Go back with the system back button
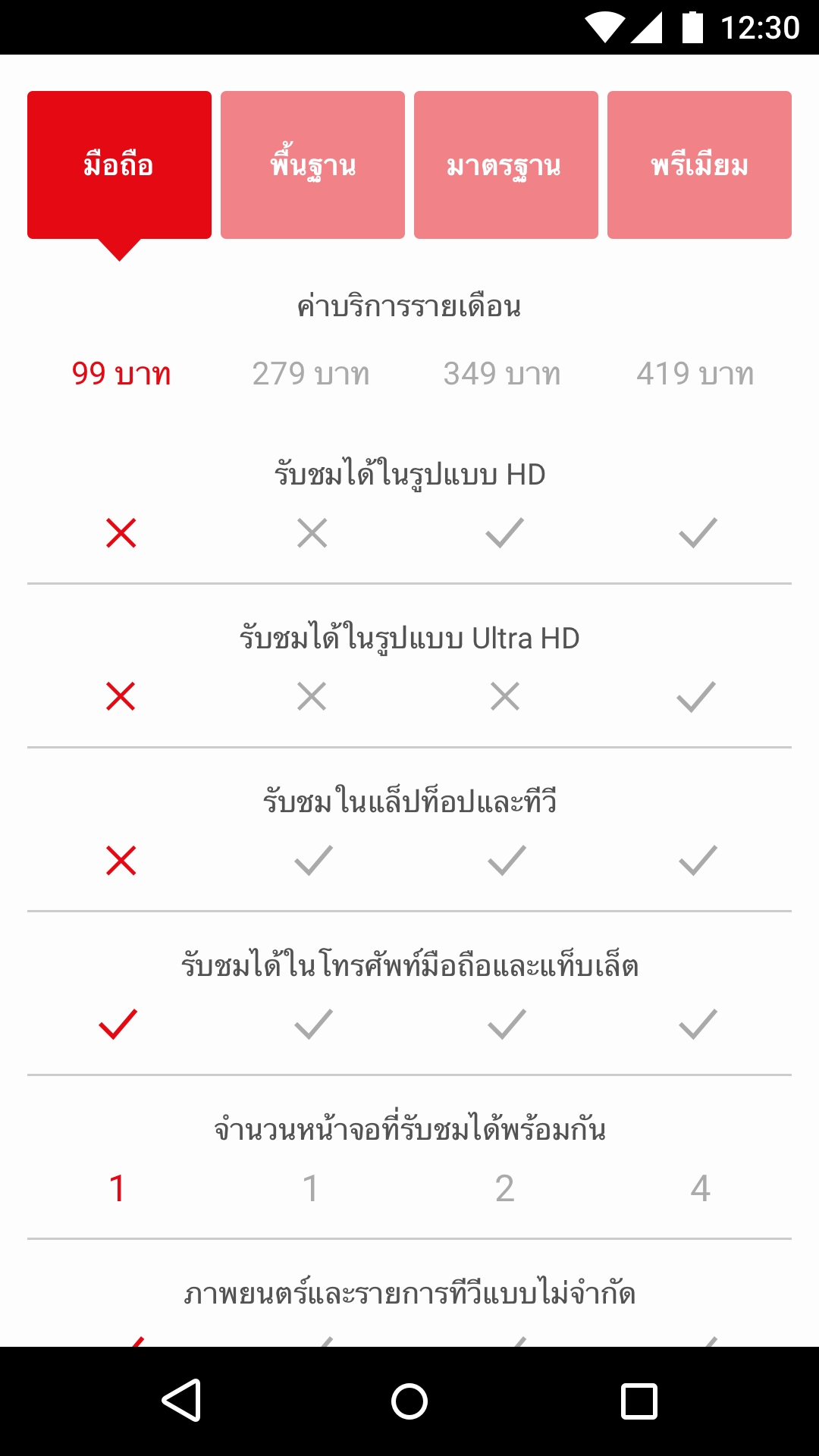The image size is (819, 1456). (181, 1400)
